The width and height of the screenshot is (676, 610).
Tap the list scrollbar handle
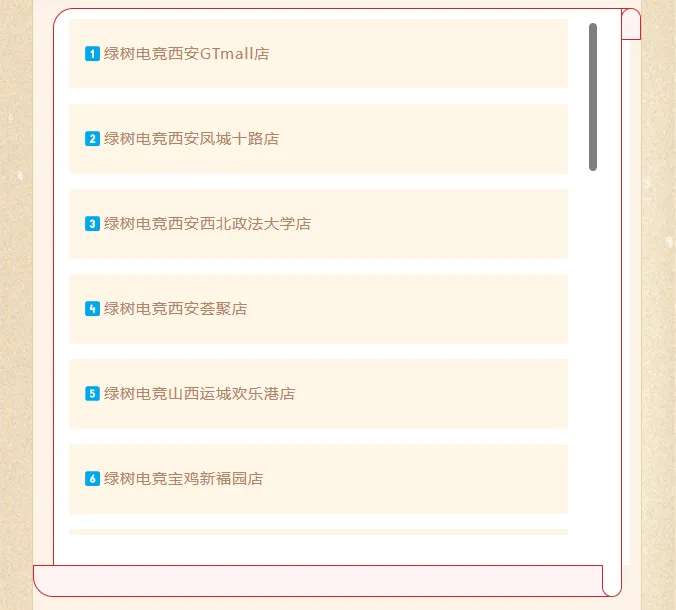tap(593, 97)
